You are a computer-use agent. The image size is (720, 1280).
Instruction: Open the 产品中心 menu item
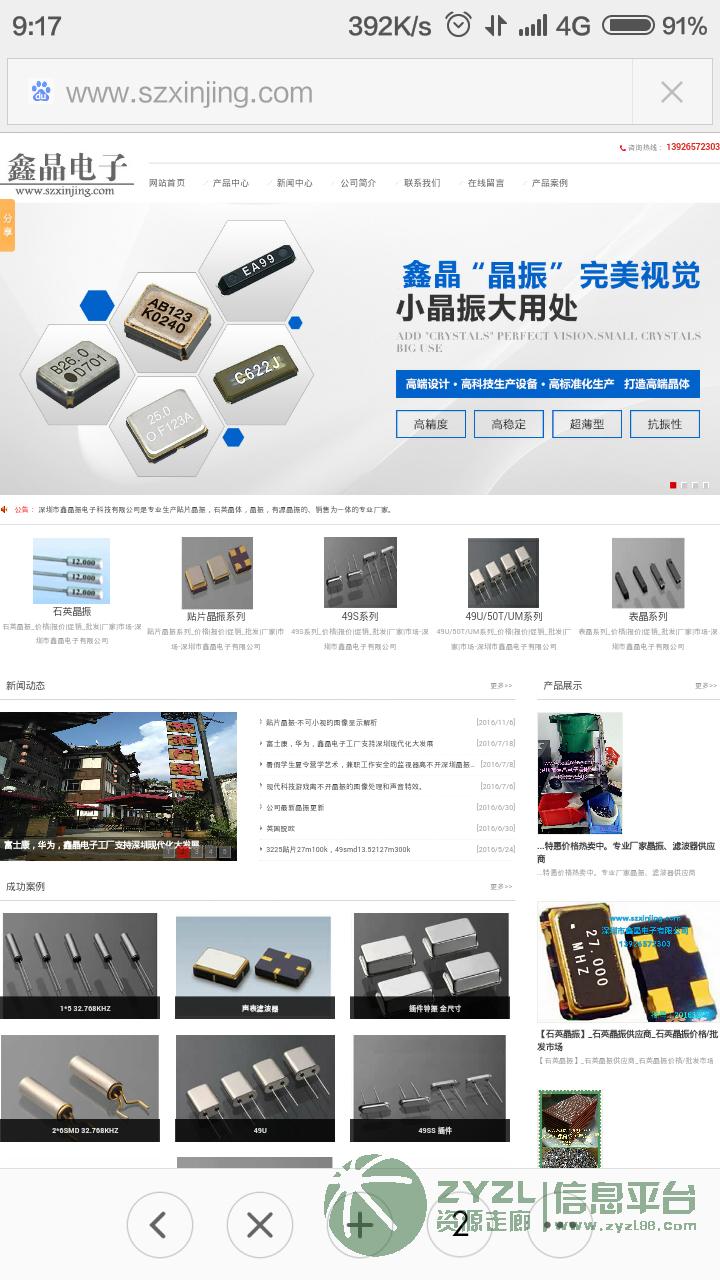[231, 183]
